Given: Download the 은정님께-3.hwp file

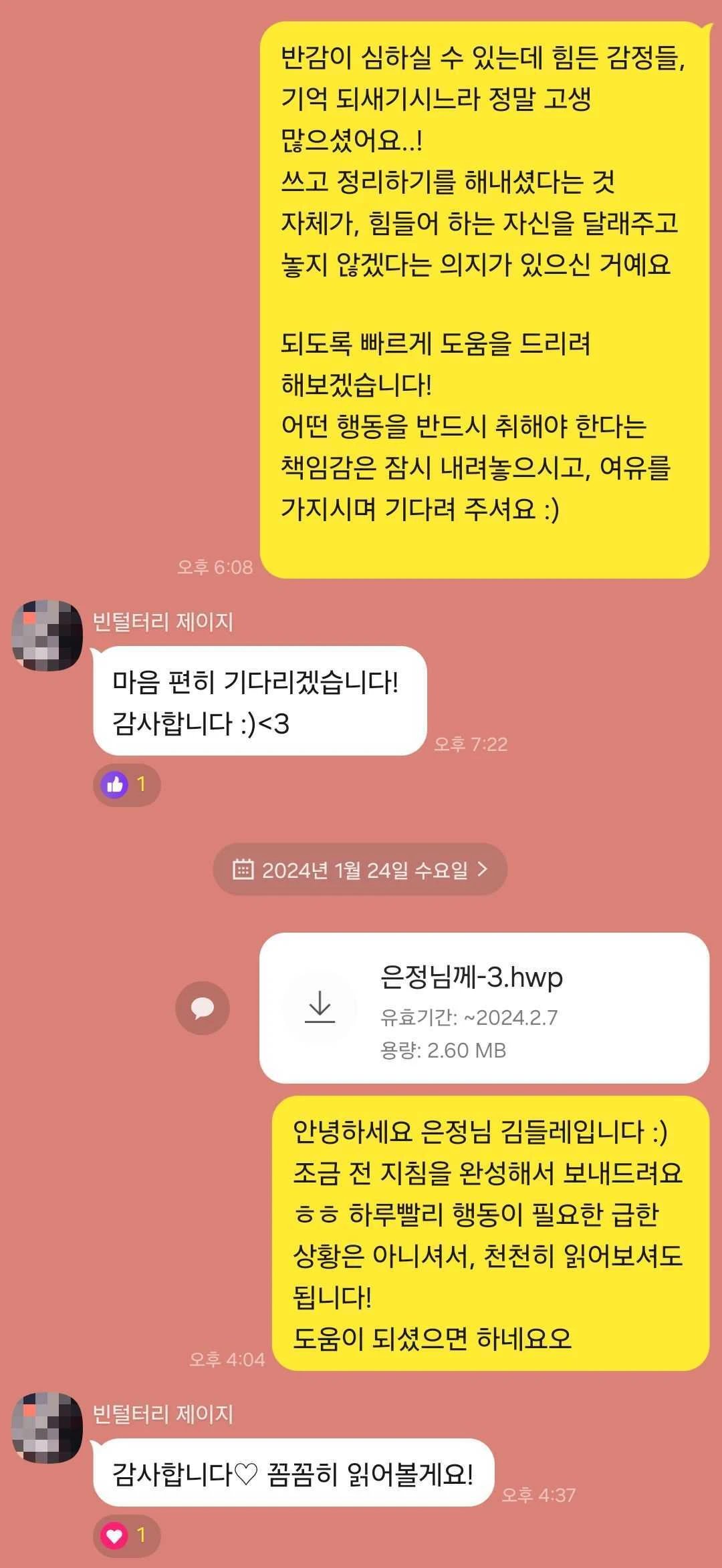Looking at the screenshot, I should click(320, 1007).
